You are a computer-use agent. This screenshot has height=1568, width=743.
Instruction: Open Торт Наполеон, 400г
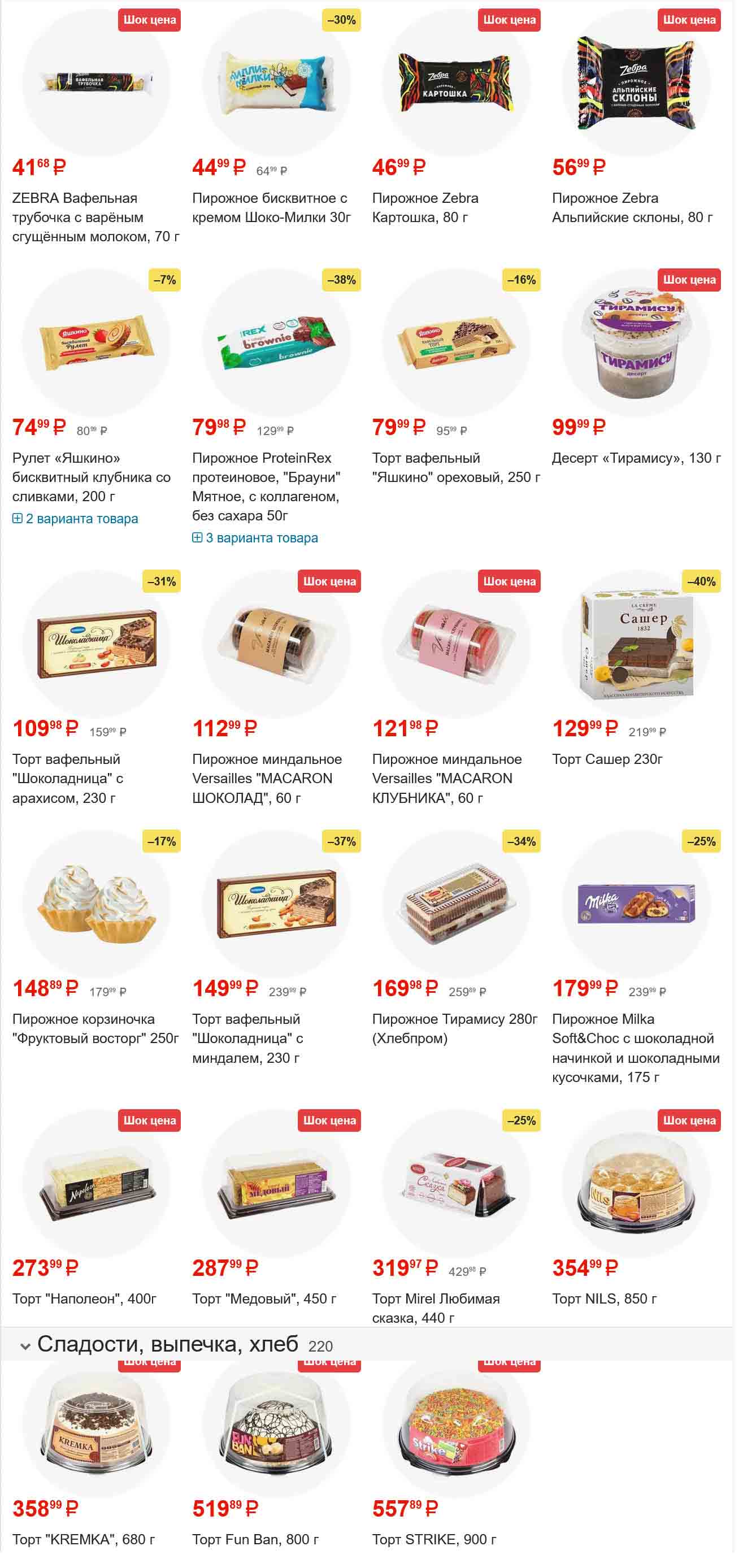coord(84,1298)
